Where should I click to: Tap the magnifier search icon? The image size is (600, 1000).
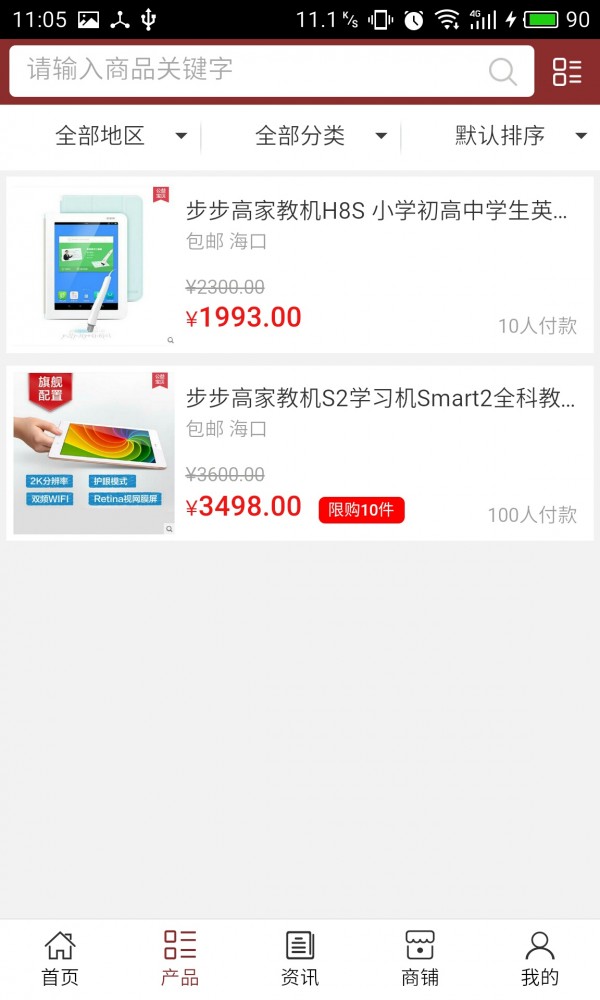(x=503, y=71)
